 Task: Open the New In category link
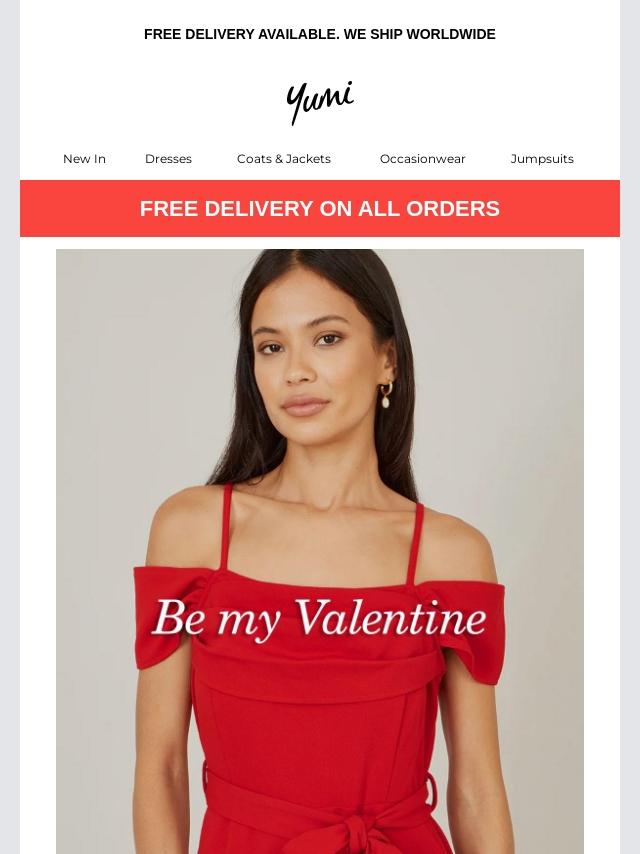tap(84, 159)
